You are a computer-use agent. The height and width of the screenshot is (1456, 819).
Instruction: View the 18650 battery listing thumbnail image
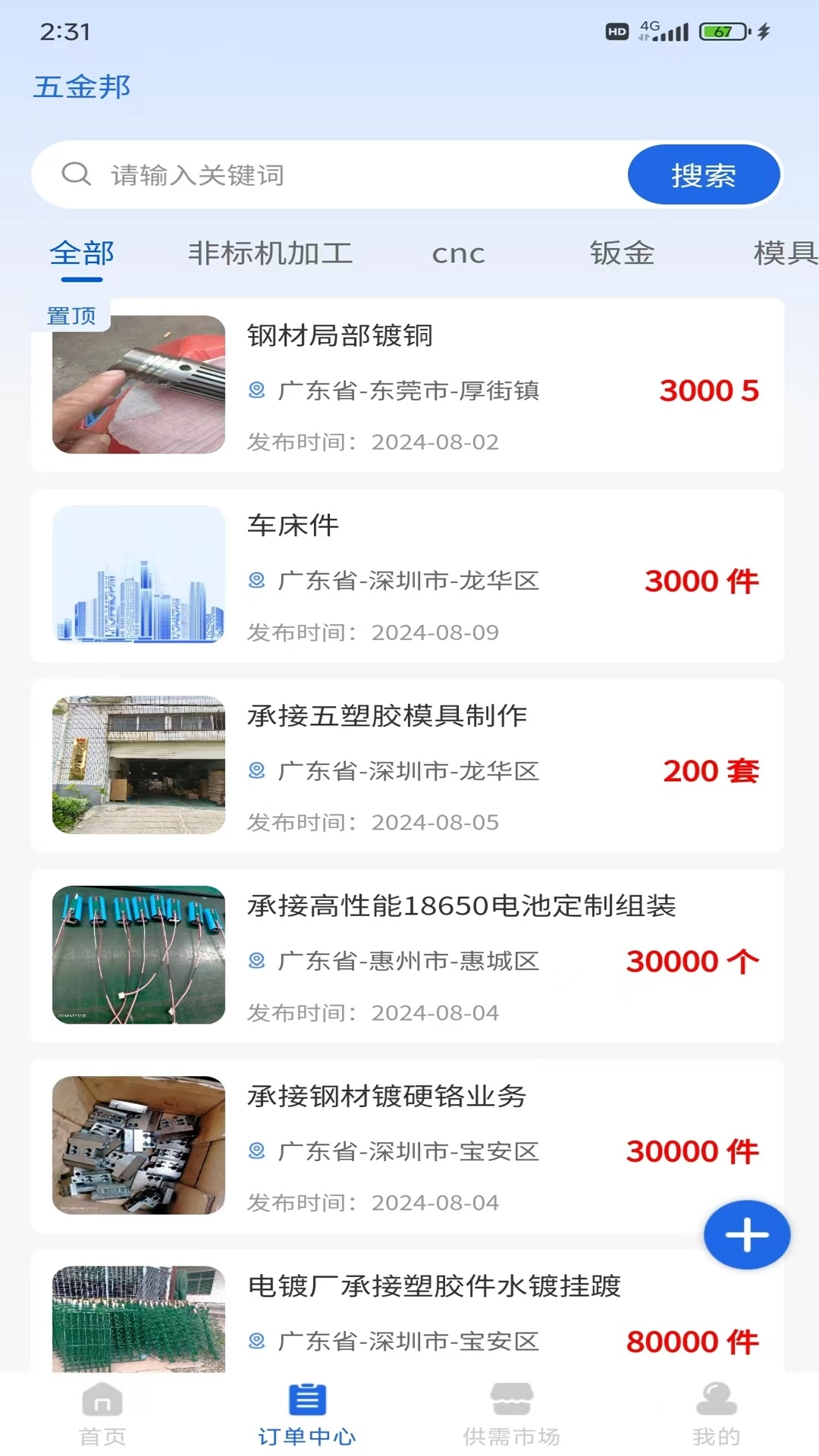click(x=139, y=955)
